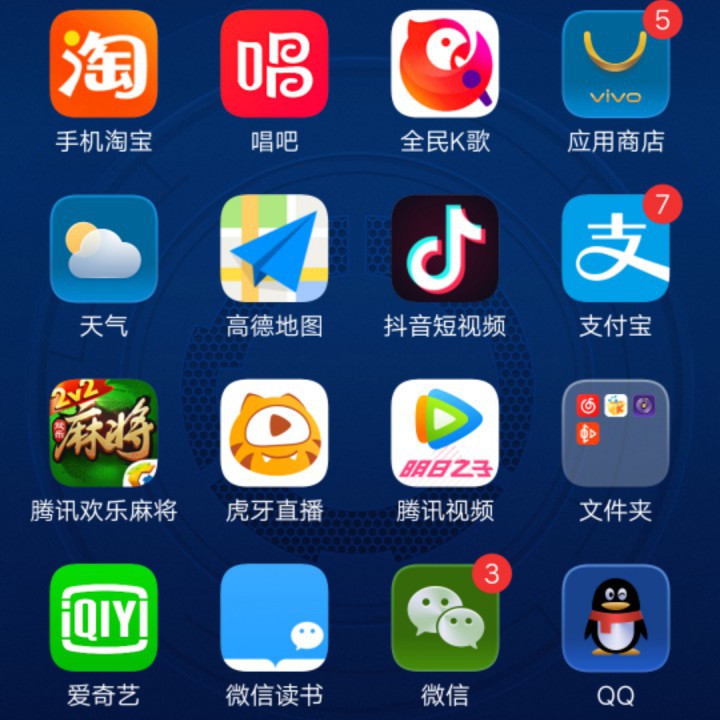The image size is (720, 720).
Task: Open 抖音短视频
Action: point(445,249)
